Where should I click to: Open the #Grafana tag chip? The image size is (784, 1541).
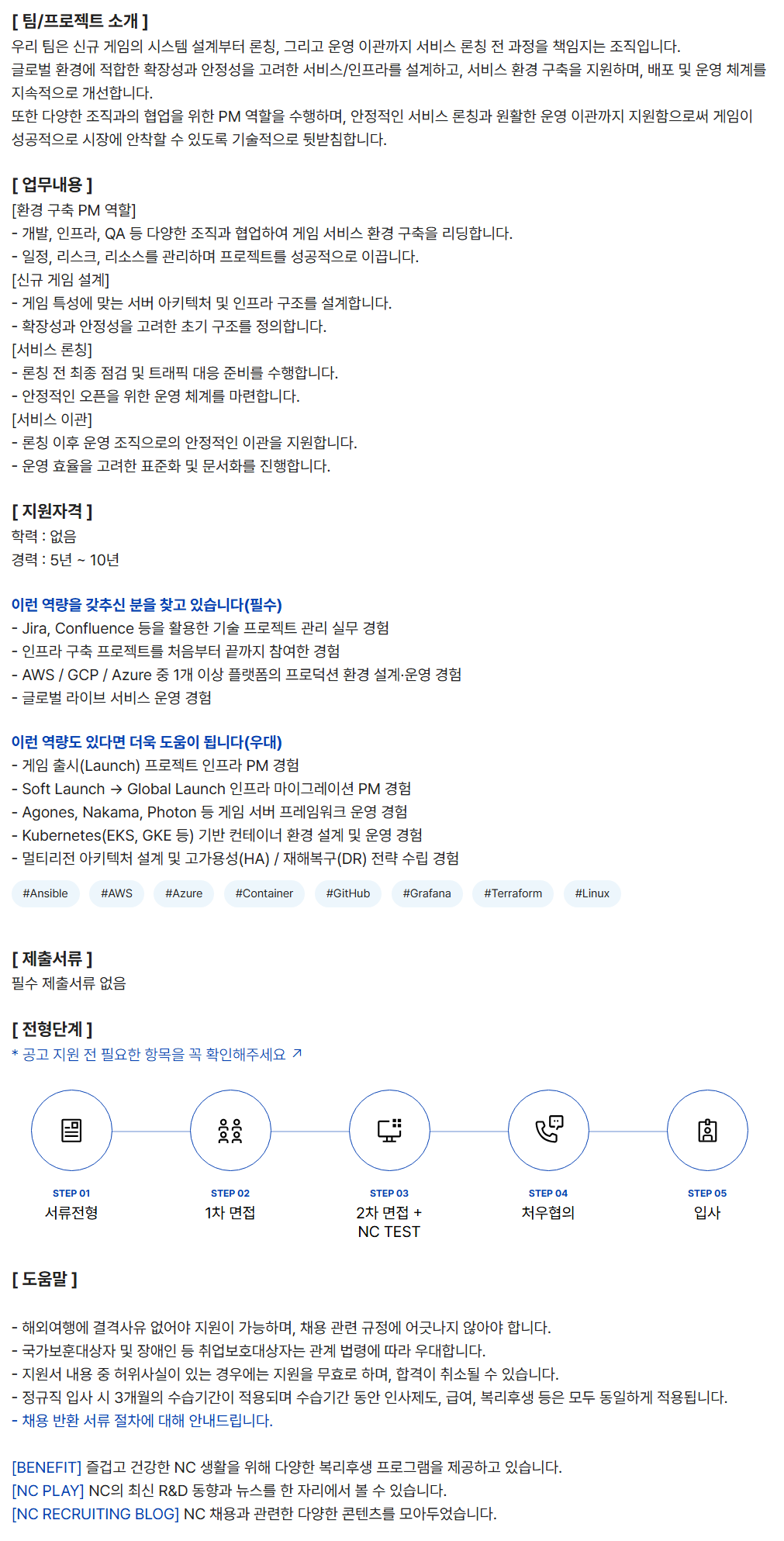point(427,893)
